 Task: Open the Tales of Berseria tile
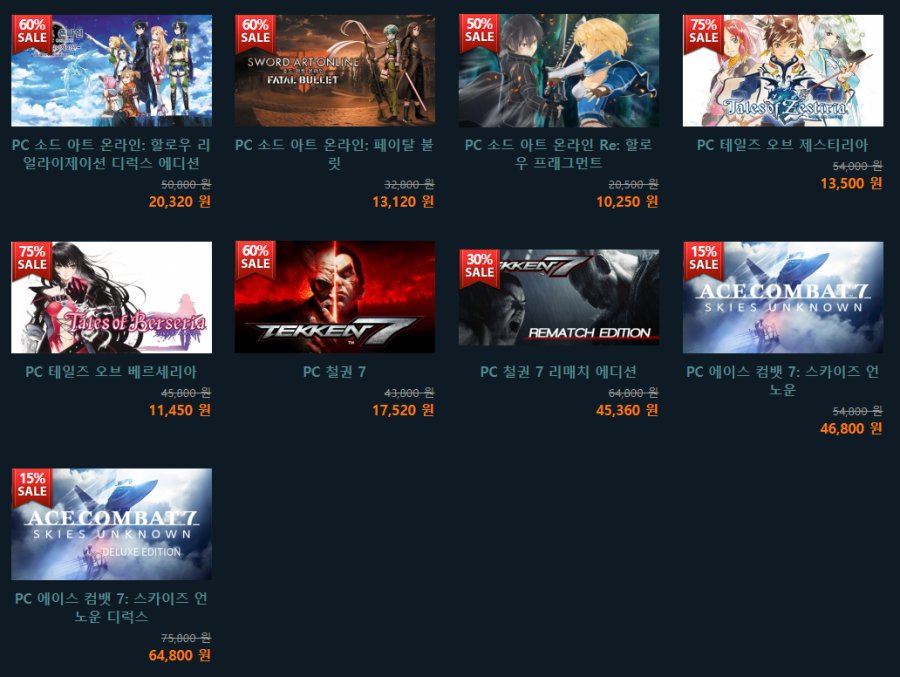tap(111, 298)
